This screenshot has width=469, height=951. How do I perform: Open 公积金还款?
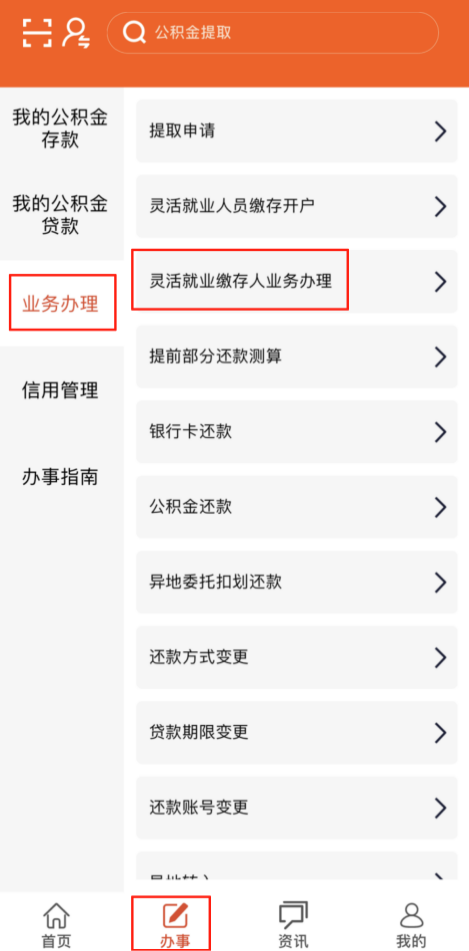coord(297,507)
